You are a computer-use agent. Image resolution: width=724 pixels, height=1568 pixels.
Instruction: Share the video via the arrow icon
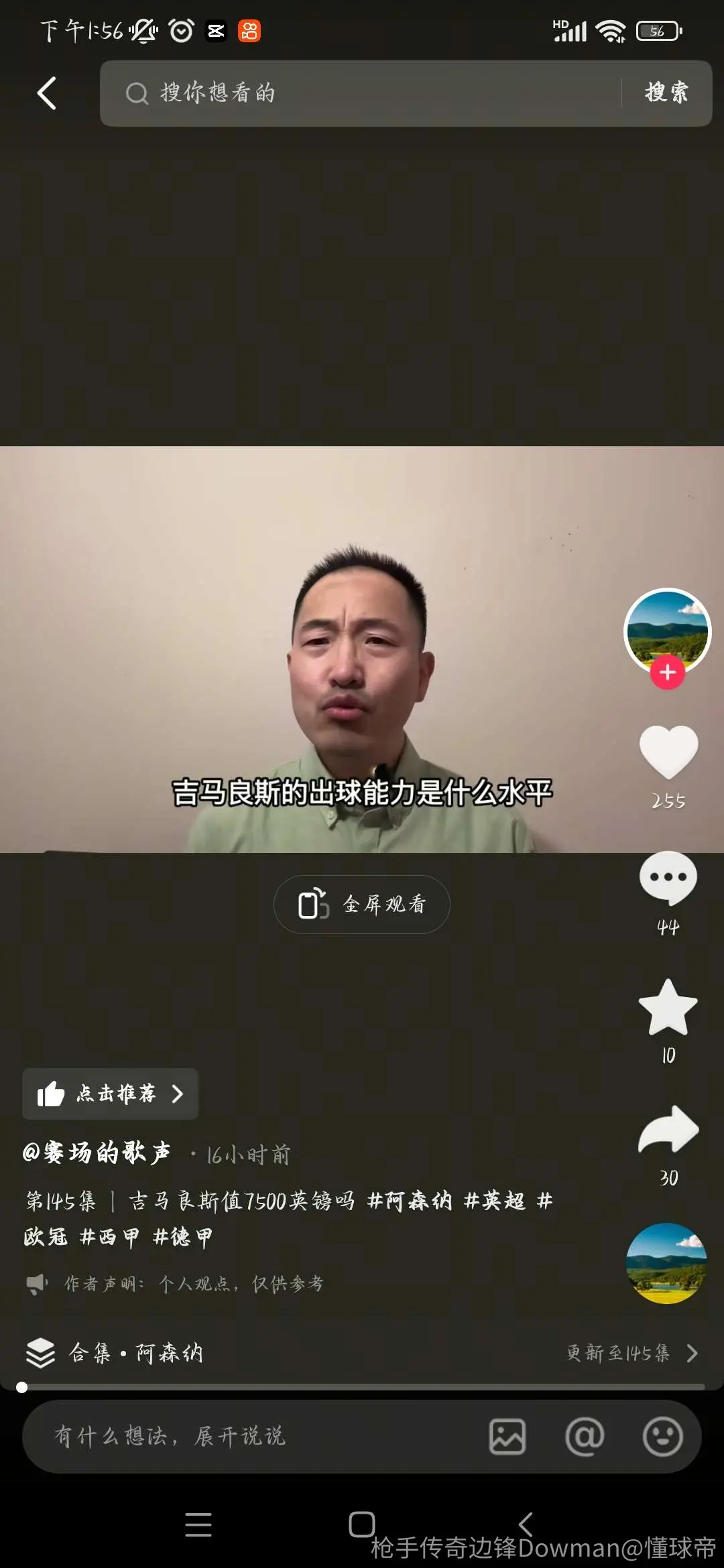click(668, 1130)
